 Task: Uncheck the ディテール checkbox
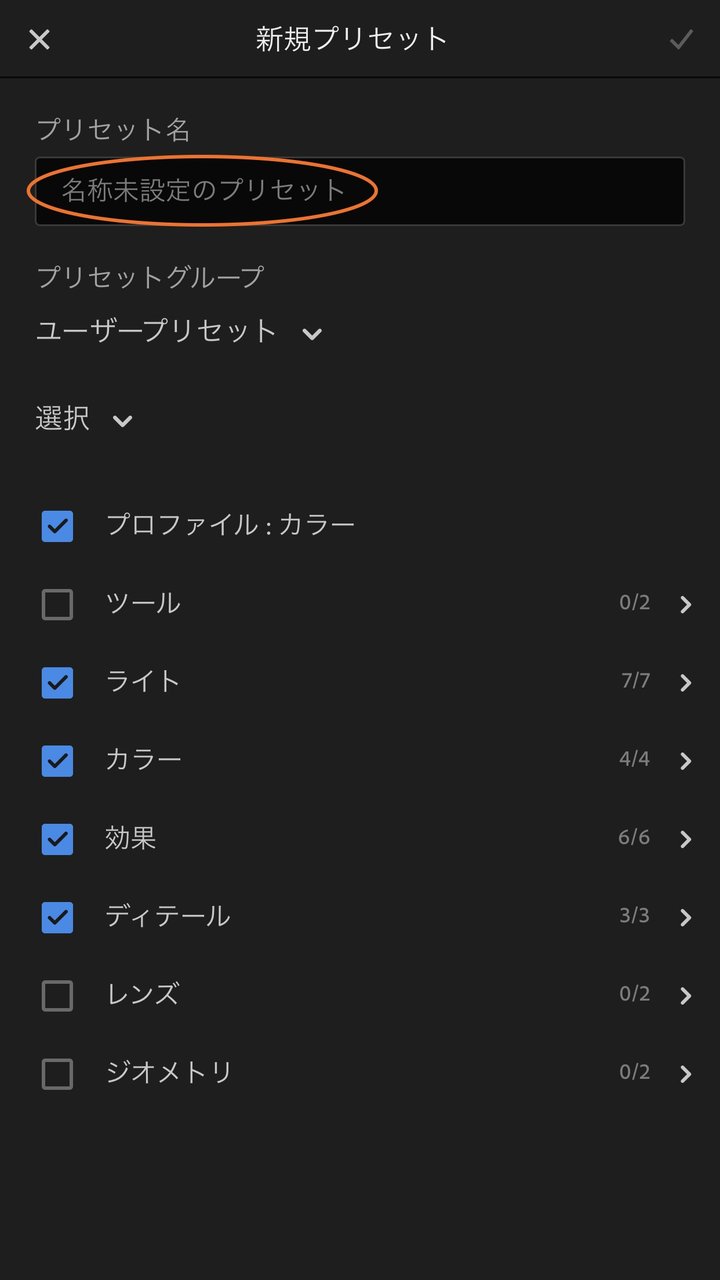click(x=57, y=916)
